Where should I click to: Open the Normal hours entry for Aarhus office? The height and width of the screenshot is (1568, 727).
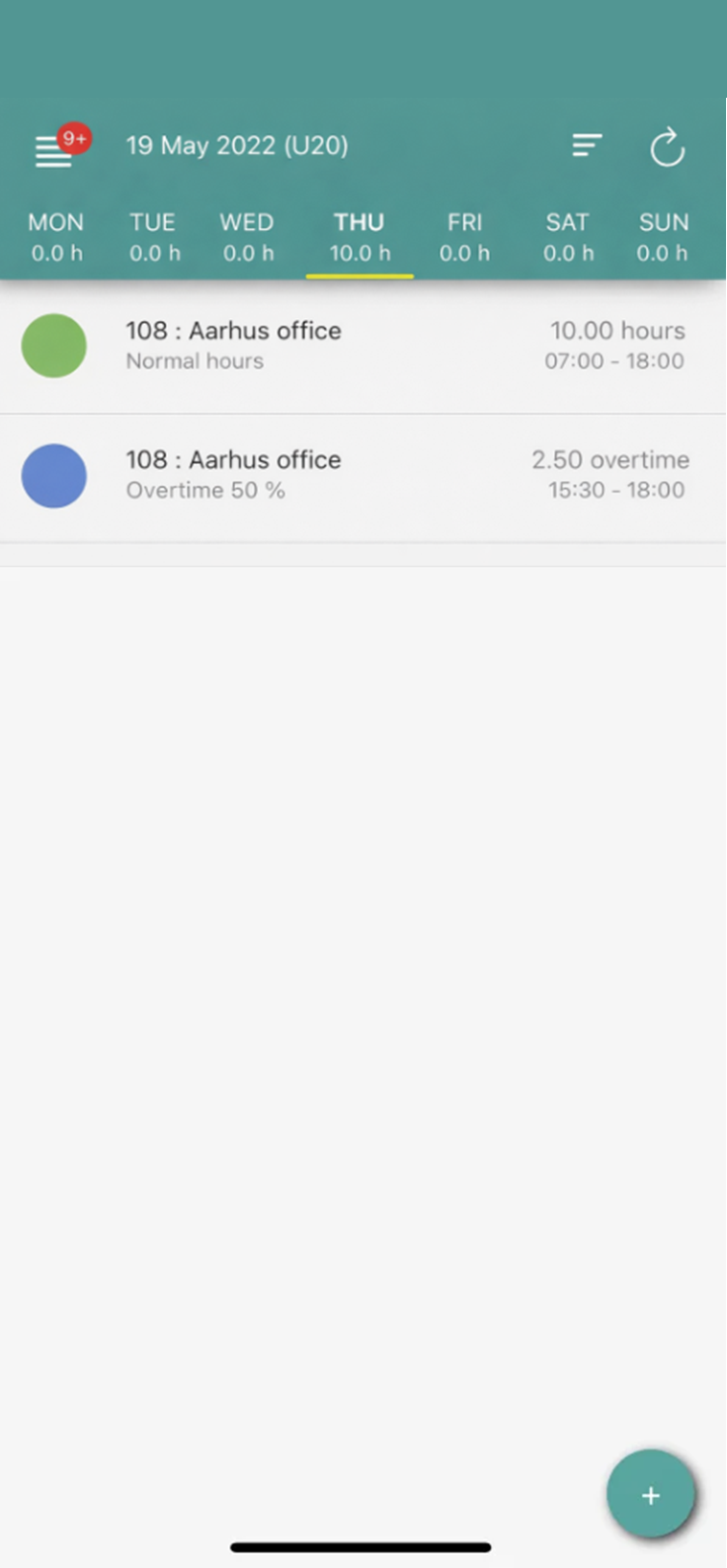363,346
